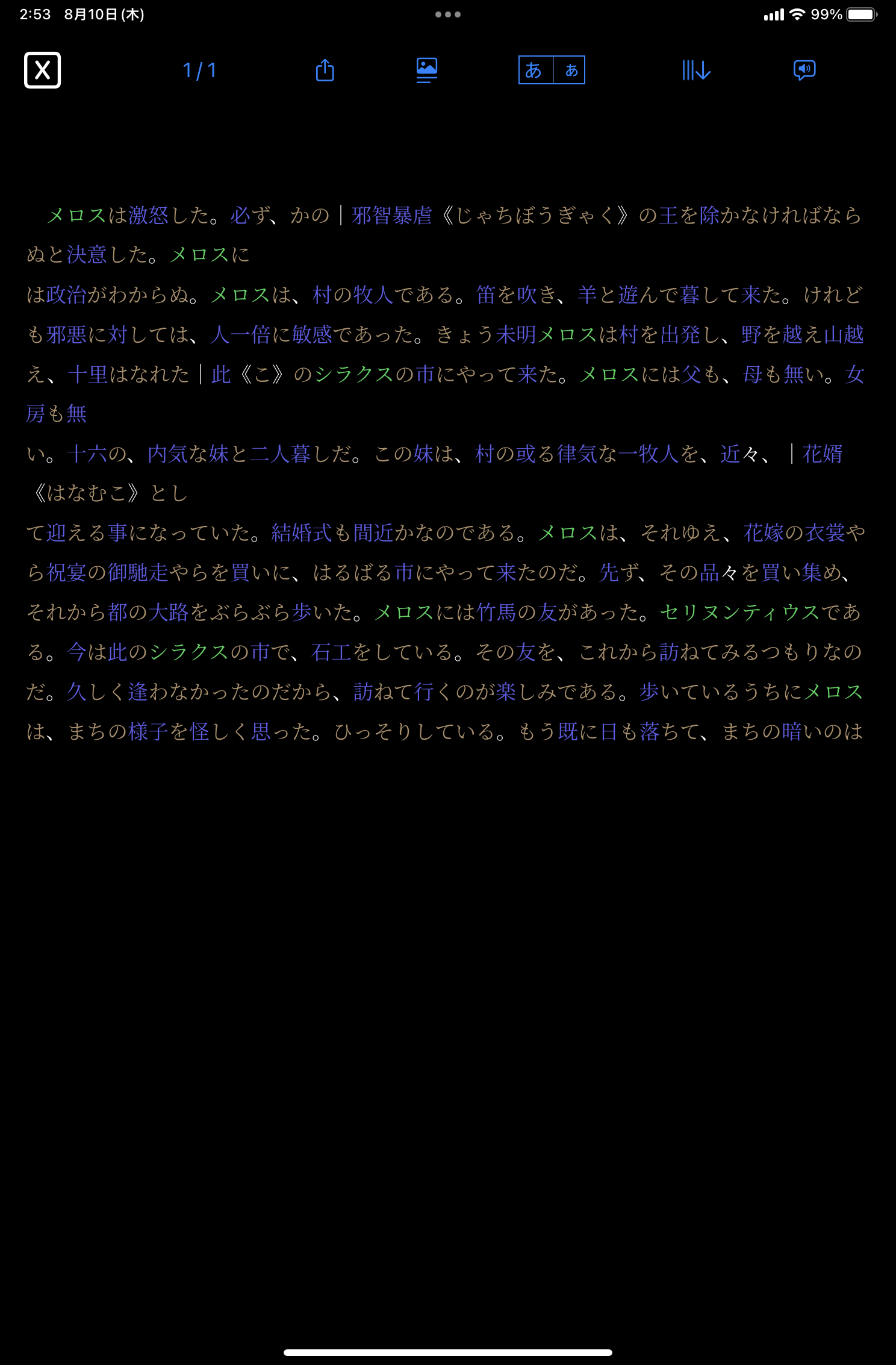896x1365 pixels.
Task: Select the smaller あ font size
Action: pos(571,70)
